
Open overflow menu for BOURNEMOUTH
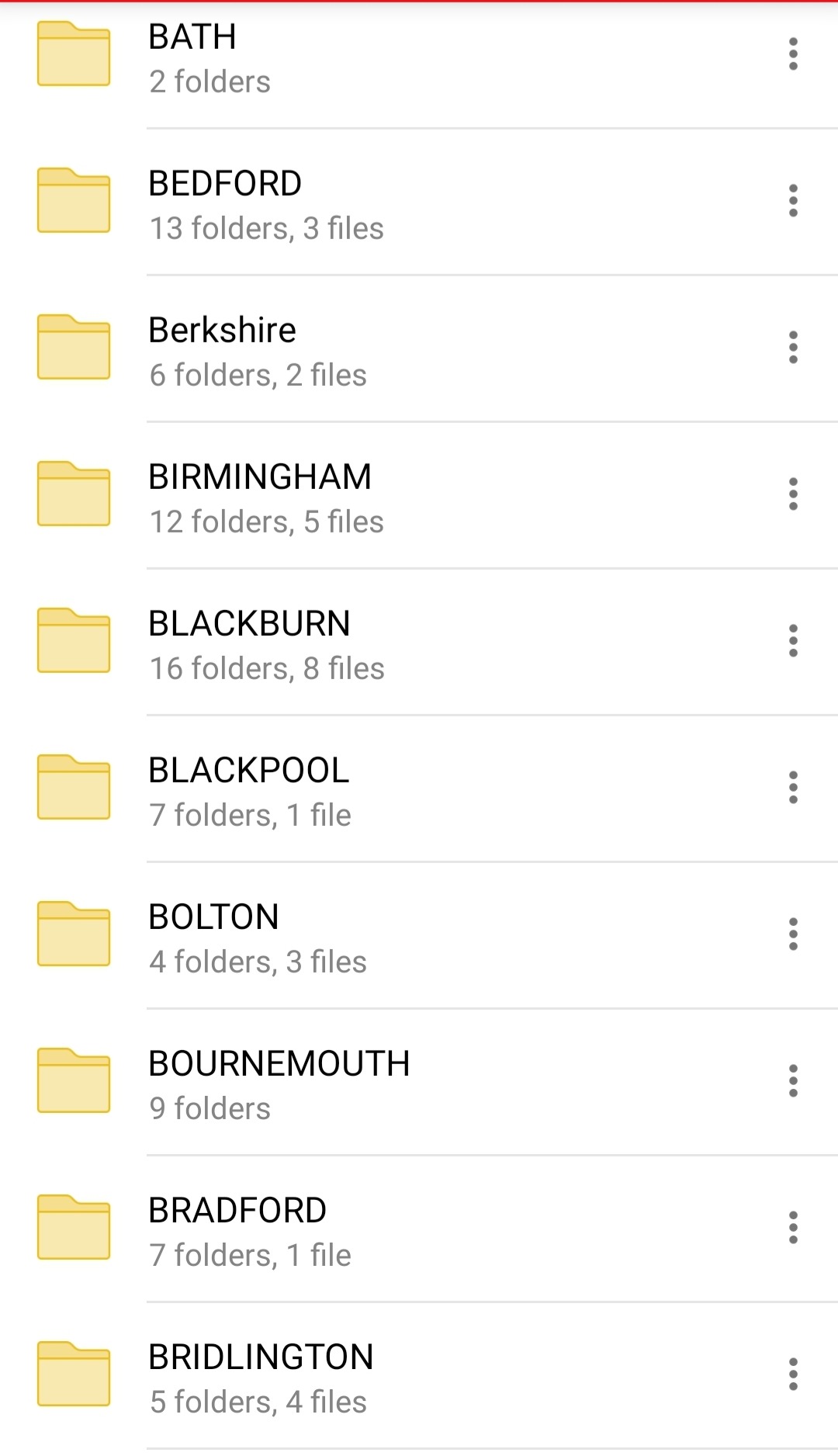click(x=793, y=1081)
